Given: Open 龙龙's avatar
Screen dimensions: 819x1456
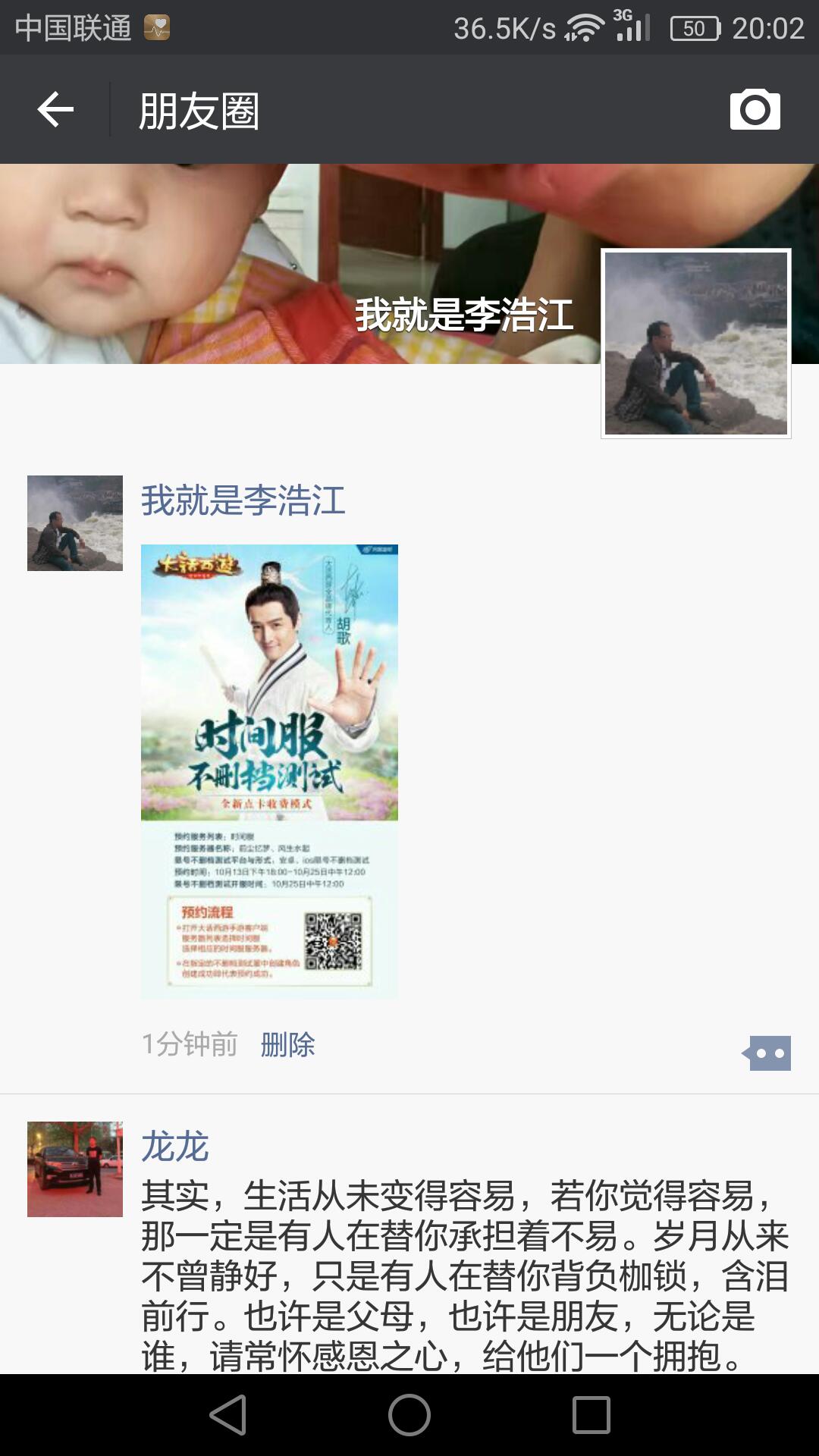Looking at the screenshot, I should pyautogui.click(x=74, y=1169).
